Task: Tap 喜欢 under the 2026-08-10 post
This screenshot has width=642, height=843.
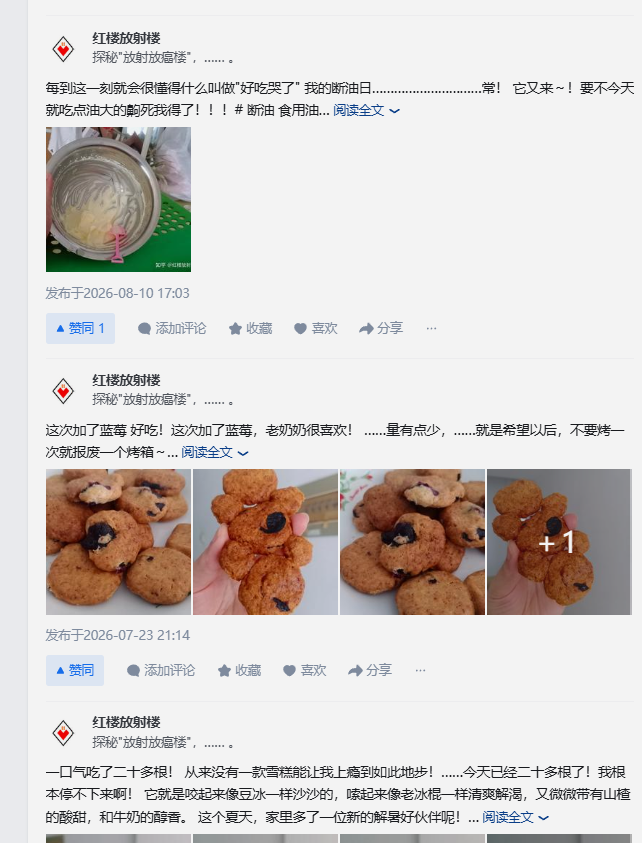Action: coord(316,328)
